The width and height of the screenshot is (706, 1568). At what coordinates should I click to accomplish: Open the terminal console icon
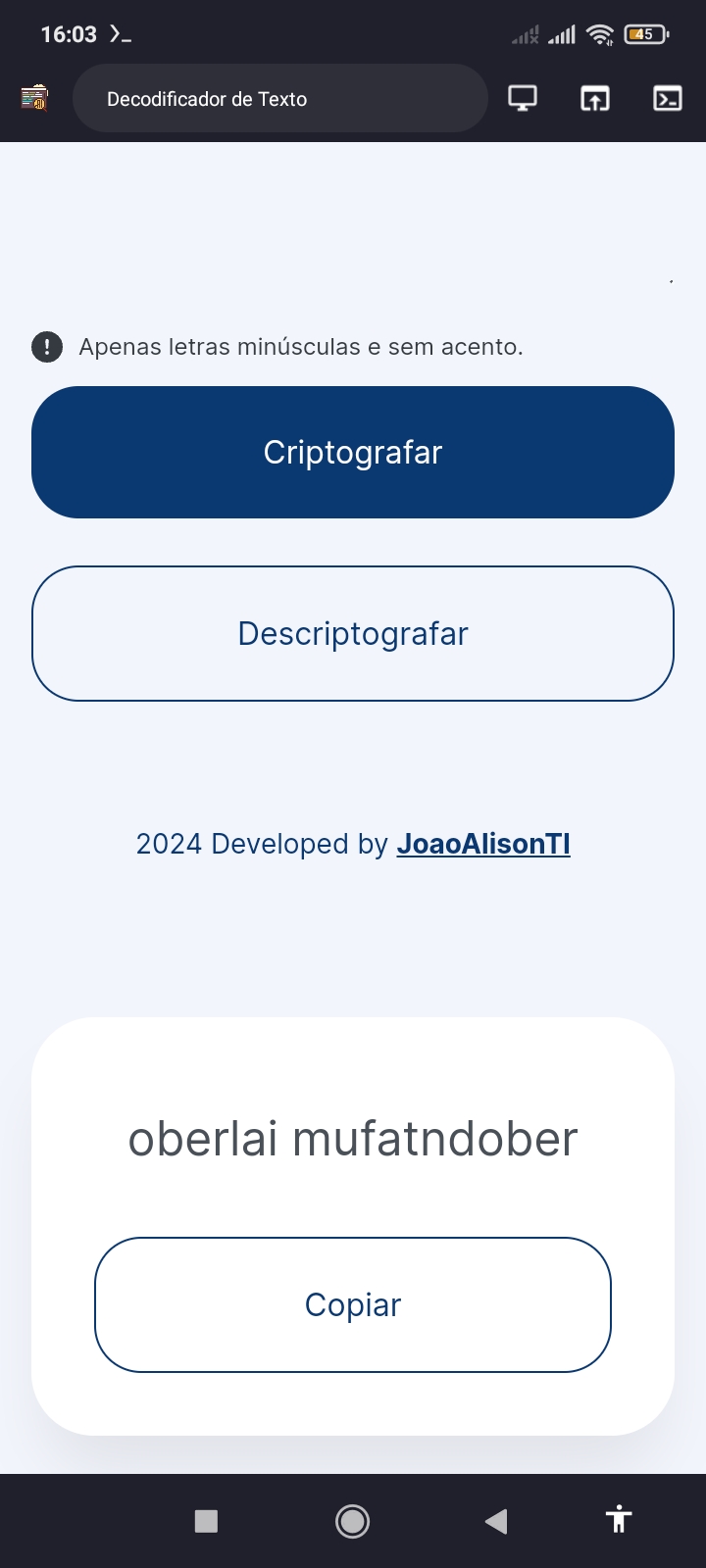pyautogui.click(x=668, y=99)
